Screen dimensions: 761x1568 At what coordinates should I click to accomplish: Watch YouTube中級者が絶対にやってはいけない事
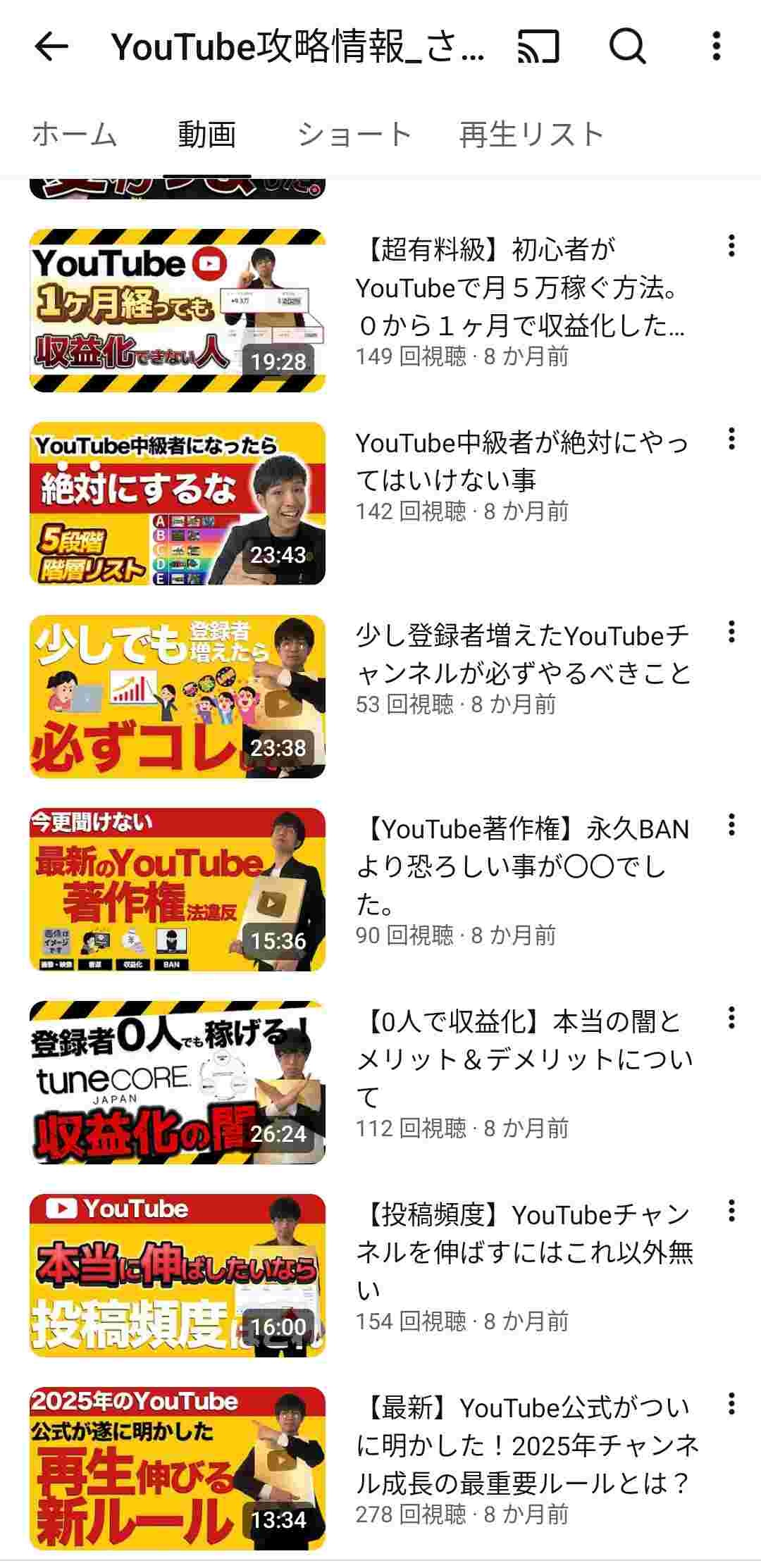point(178,504)
